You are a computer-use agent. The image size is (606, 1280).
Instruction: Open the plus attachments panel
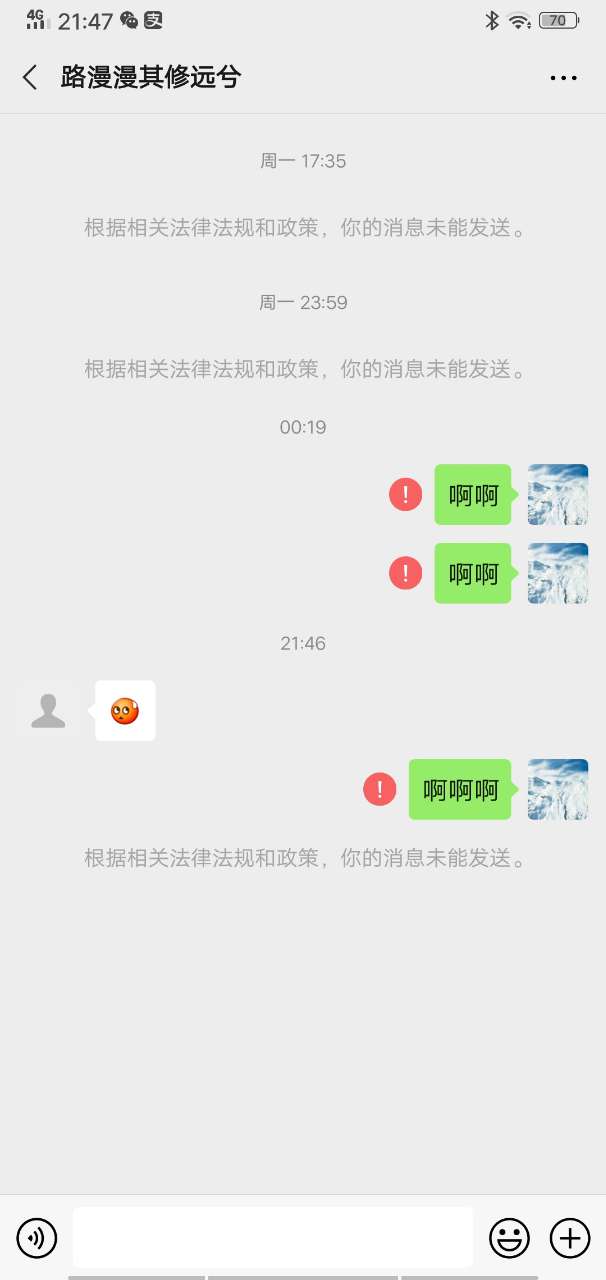[x=570, y=1239]
